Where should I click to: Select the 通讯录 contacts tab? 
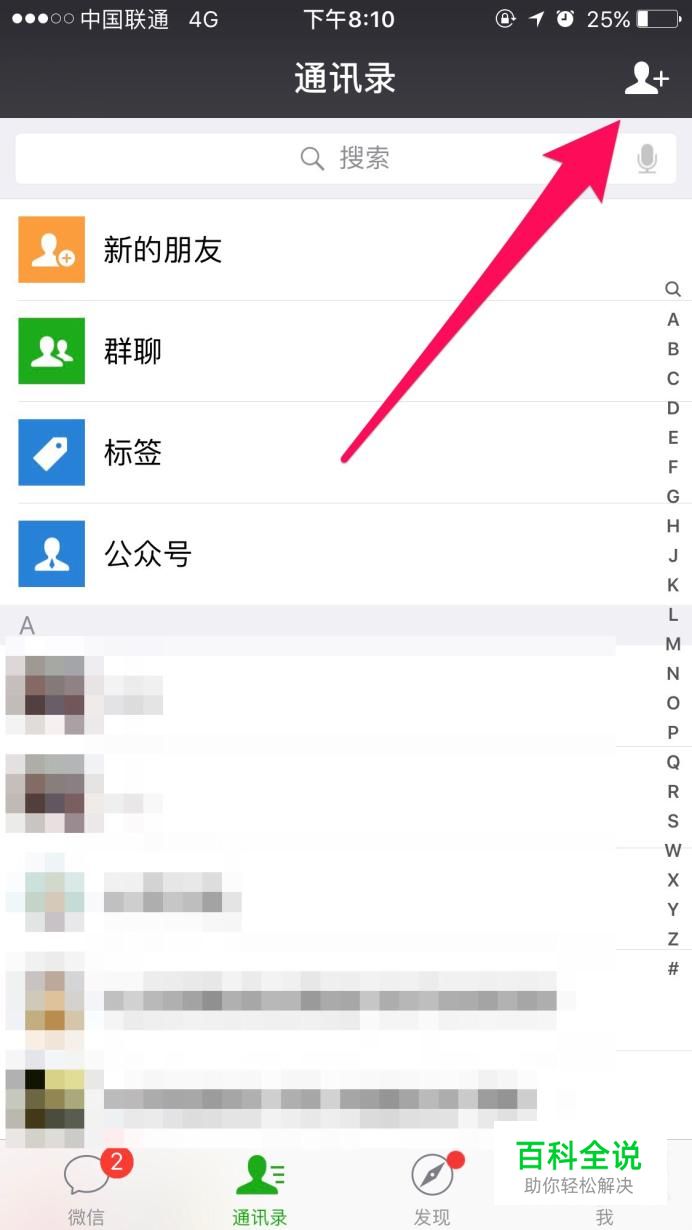(259, 1188)
